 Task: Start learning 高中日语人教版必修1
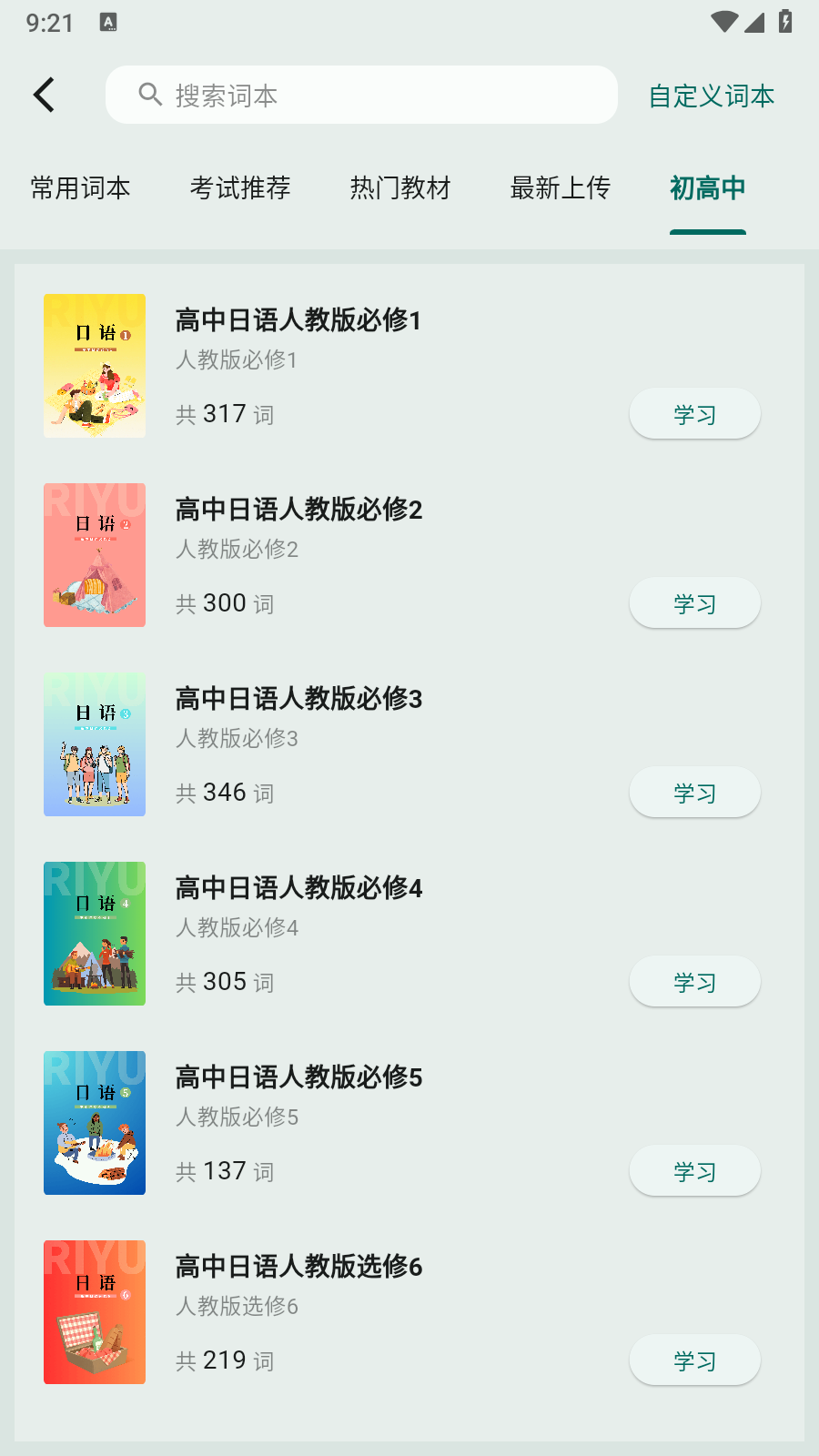point(694,414)
